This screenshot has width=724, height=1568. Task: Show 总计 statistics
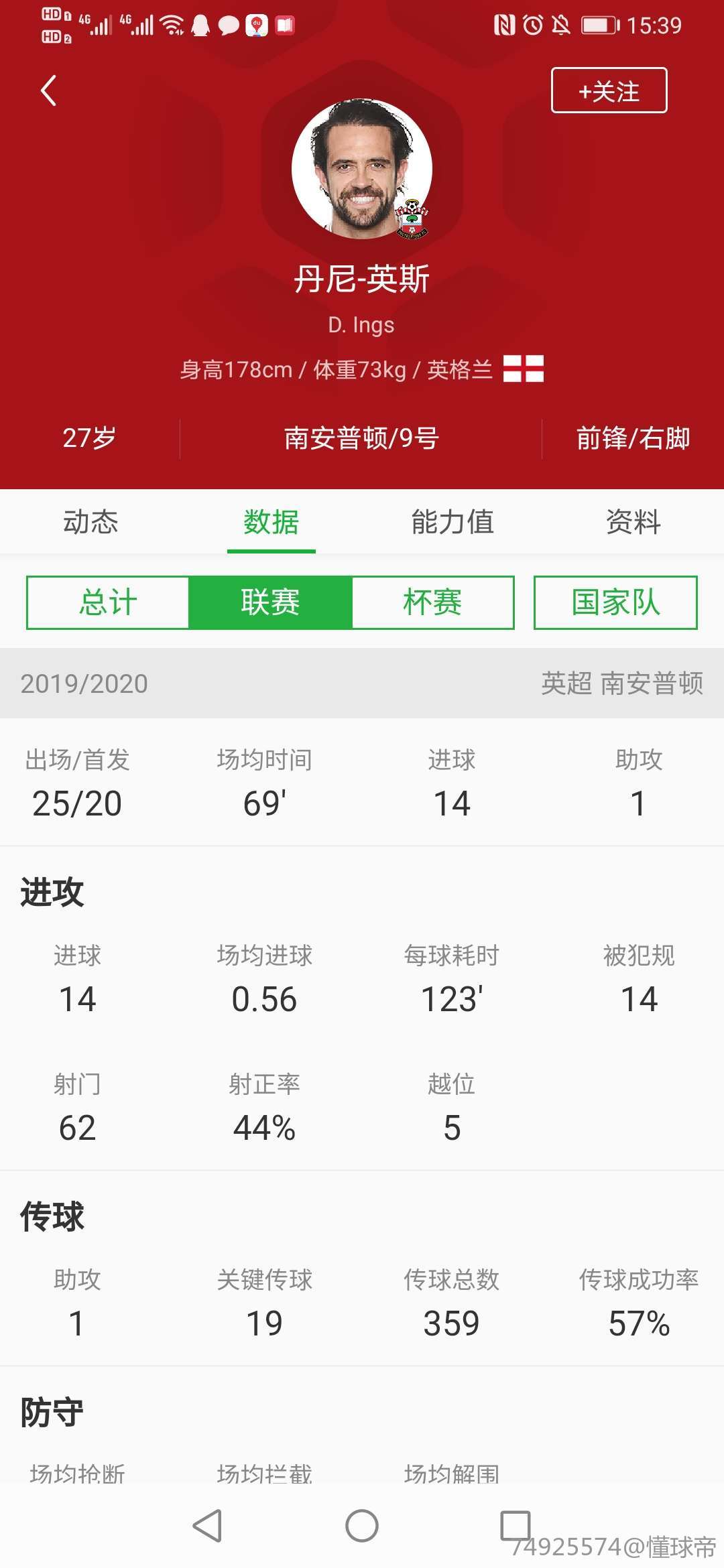108,602
